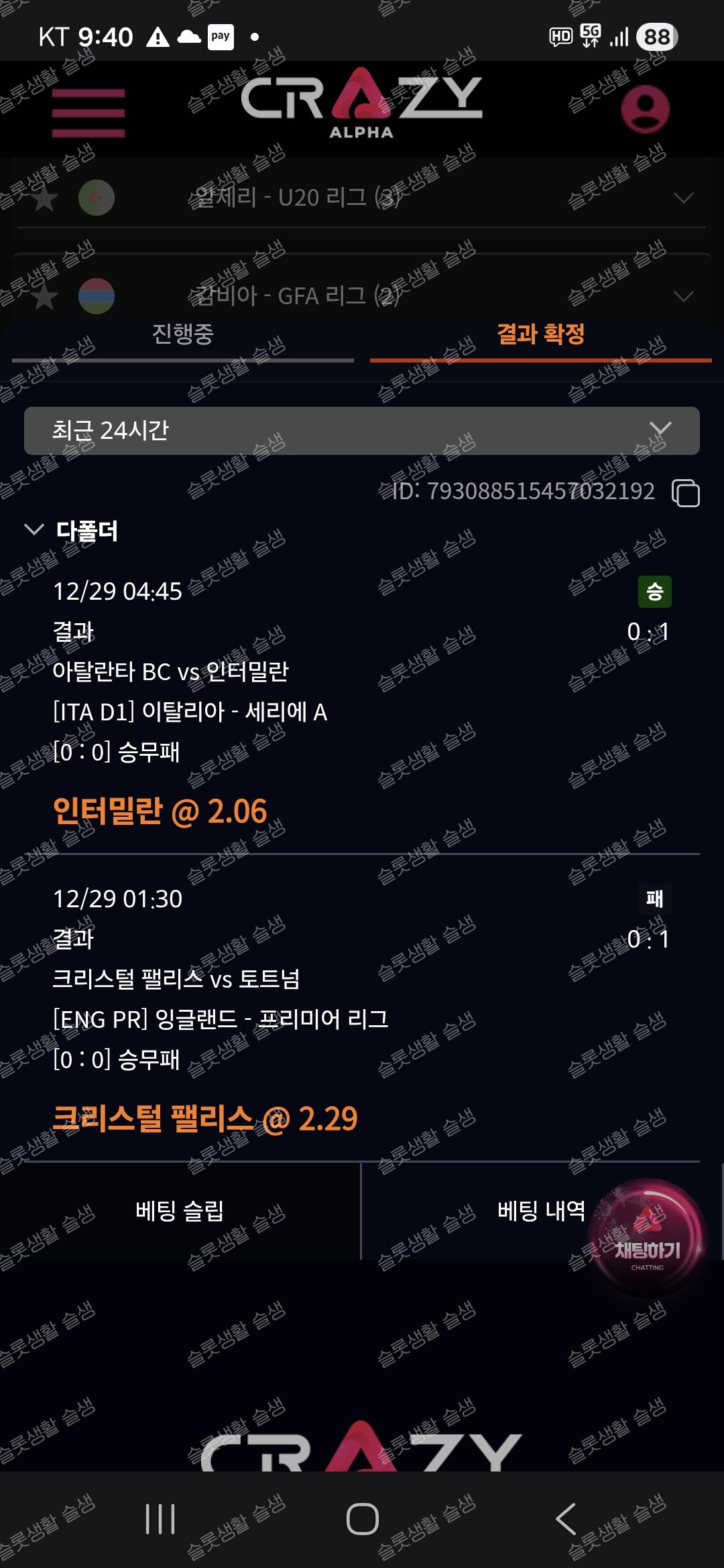Screen dimensions: 724x1568
Task: Open recent apps from navigation bar
Action: click(160, 1518)
